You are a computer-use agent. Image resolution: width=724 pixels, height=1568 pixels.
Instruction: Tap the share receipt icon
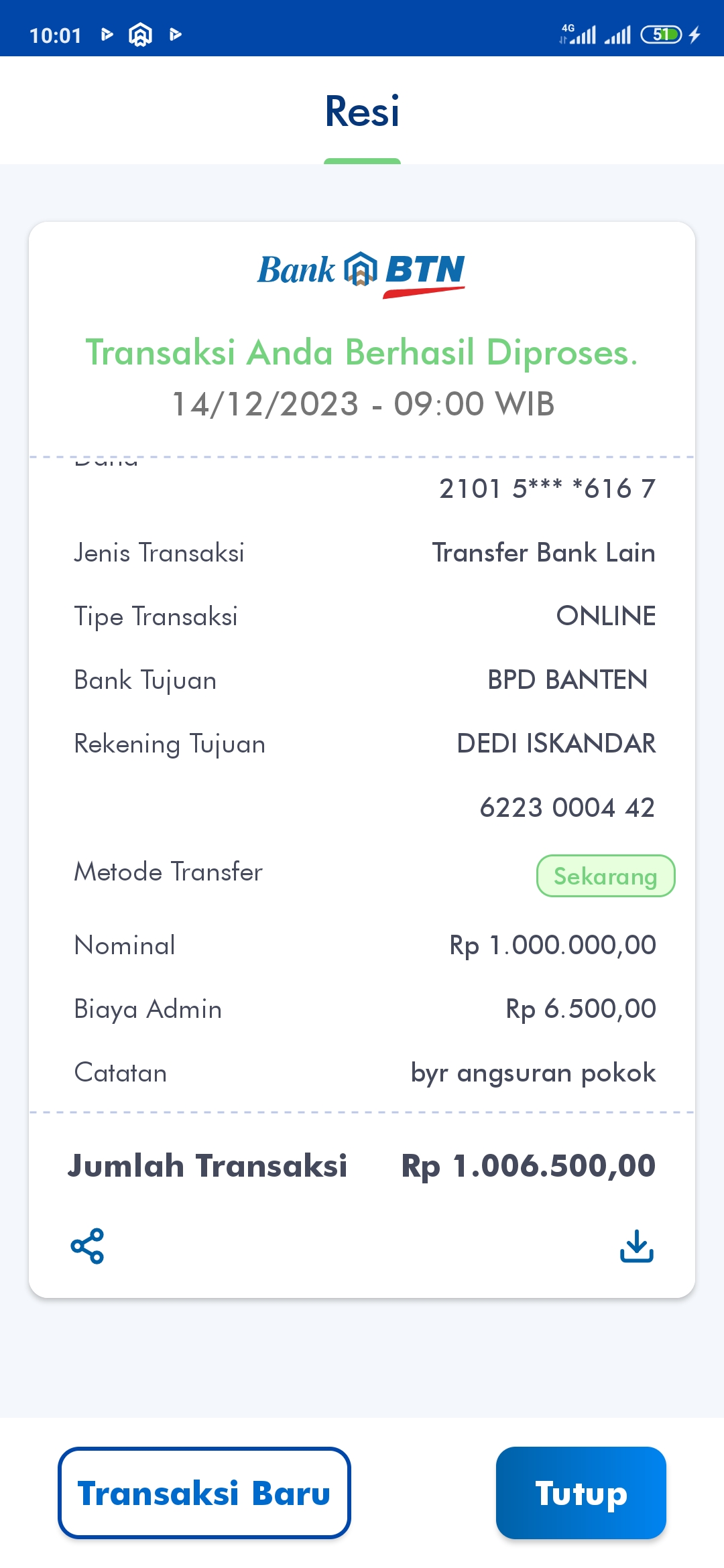coord(88,1247)
